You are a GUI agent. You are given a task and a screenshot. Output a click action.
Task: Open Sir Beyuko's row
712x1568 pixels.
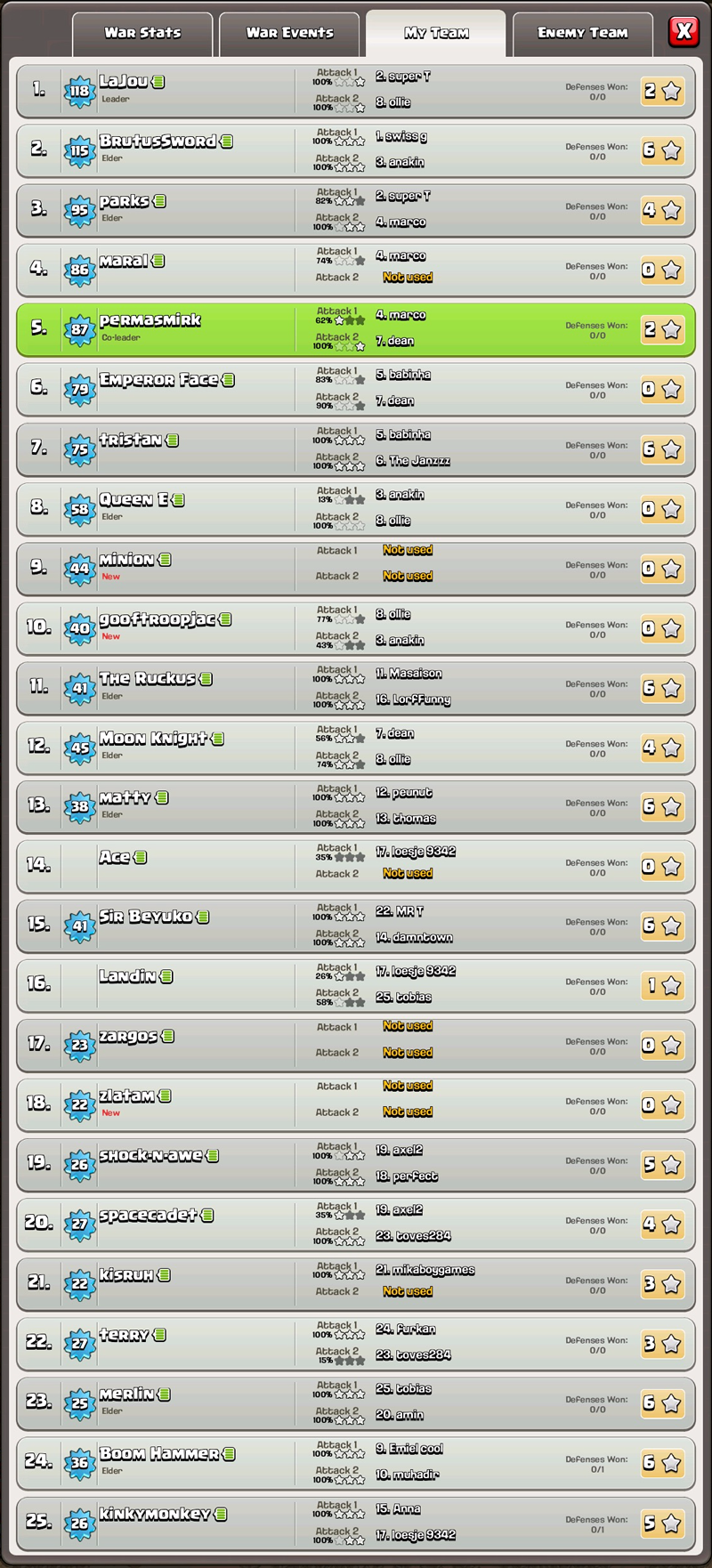356,925
